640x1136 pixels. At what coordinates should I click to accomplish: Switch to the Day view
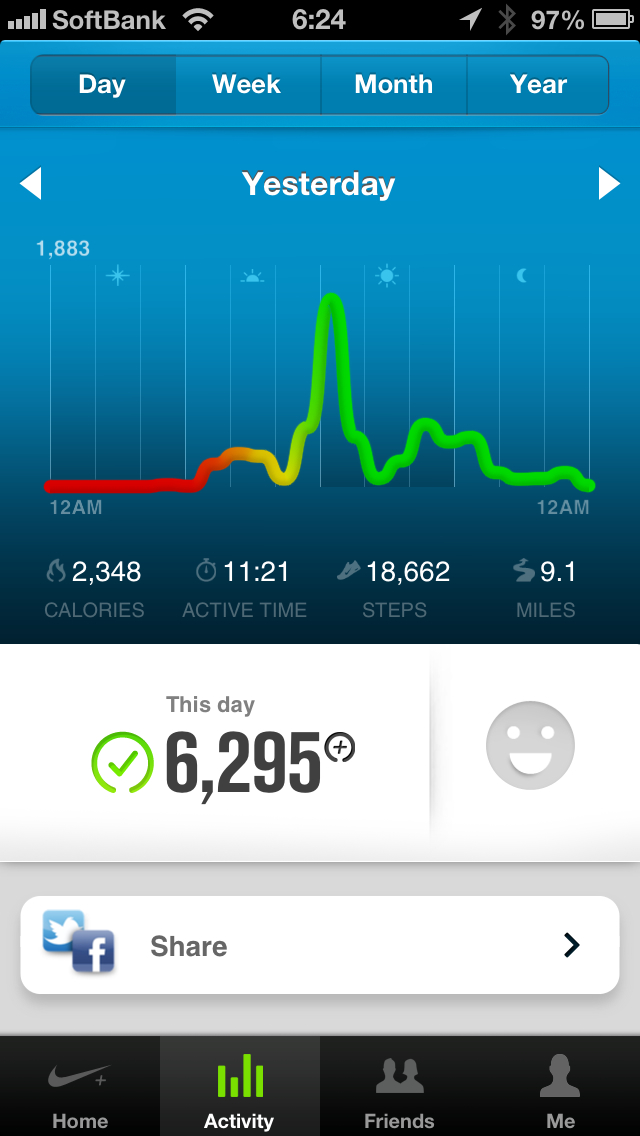point(103,85)
